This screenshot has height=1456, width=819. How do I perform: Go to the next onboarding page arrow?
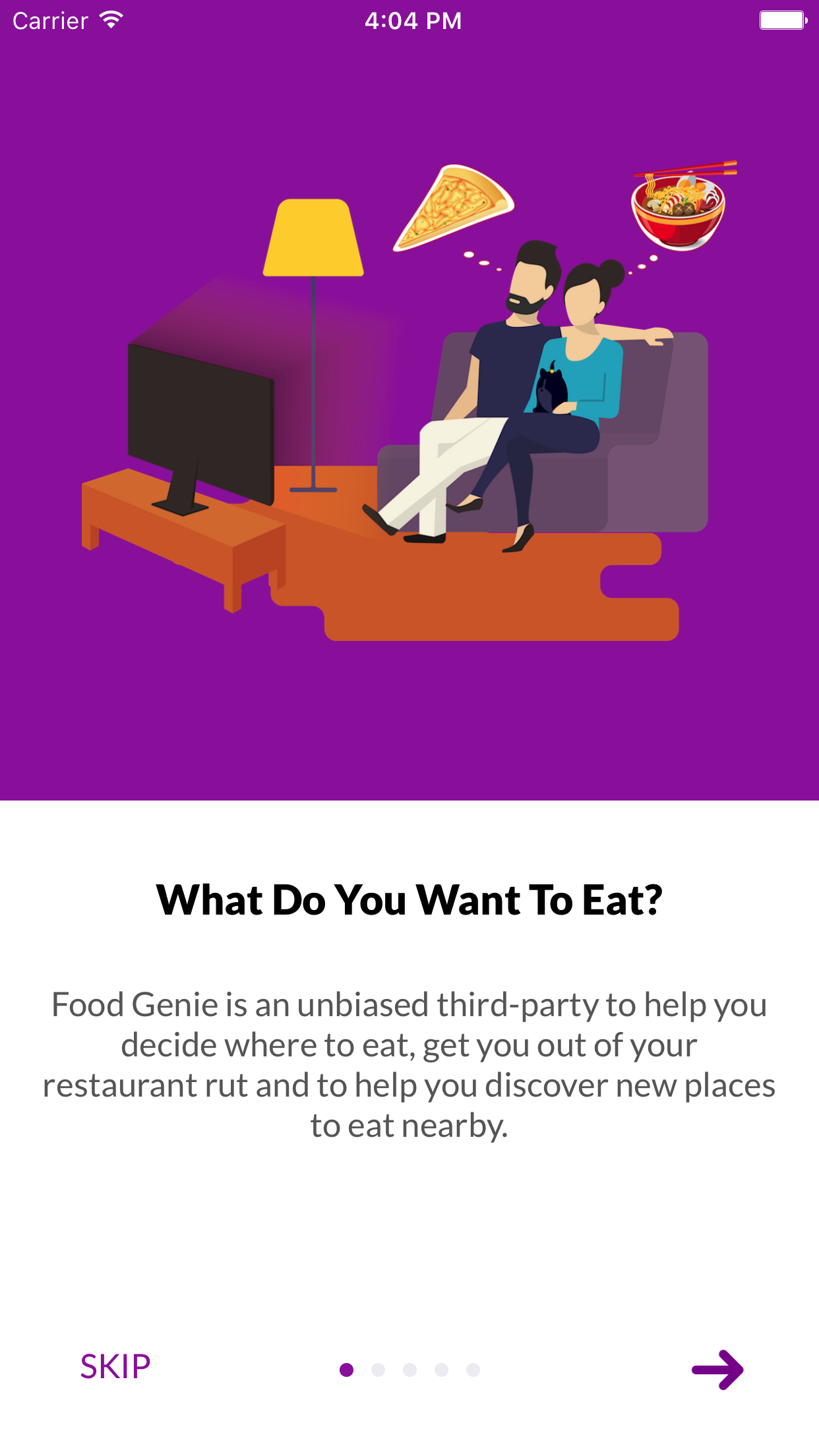717,1370
